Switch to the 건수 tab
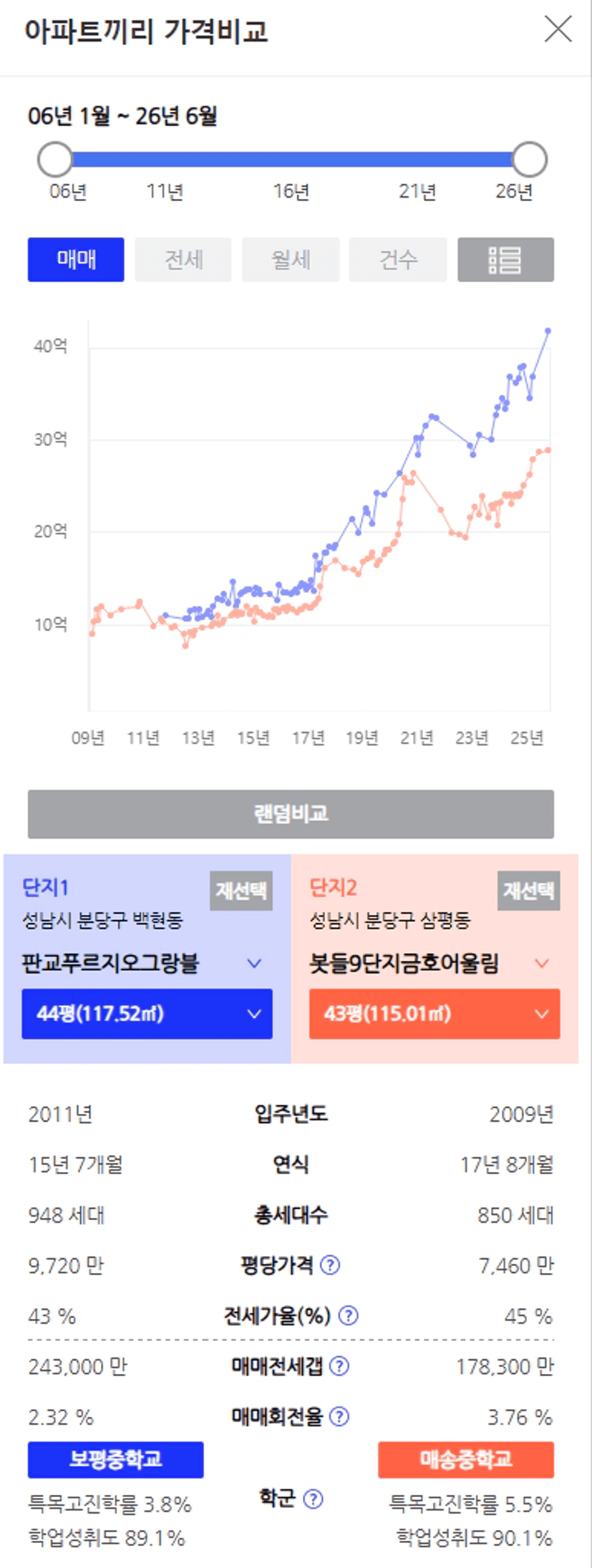 tap(398, 259)
